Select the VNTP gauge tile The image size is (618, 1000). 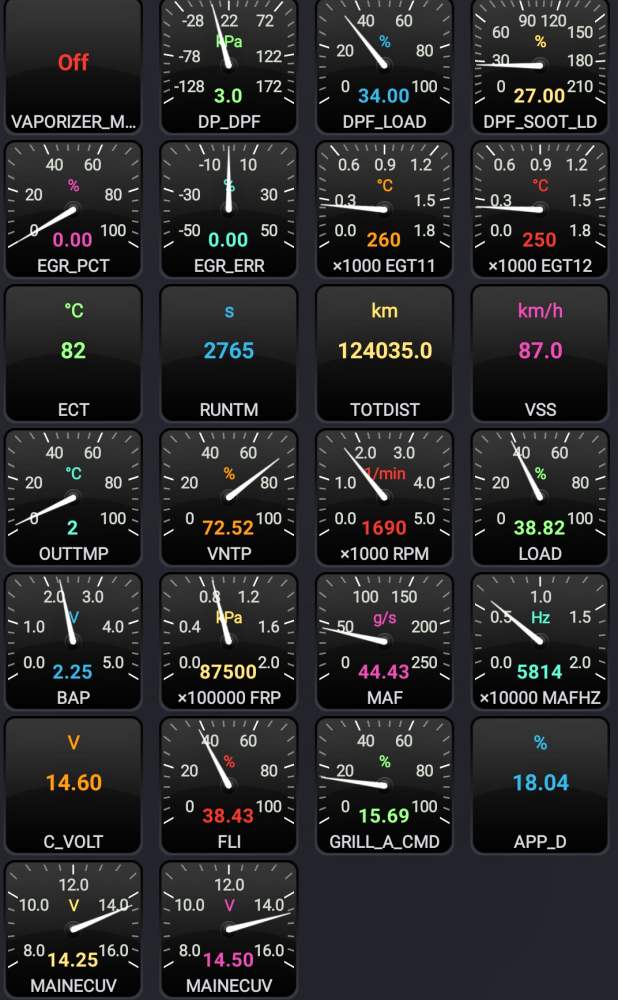(x=229, y=498)
